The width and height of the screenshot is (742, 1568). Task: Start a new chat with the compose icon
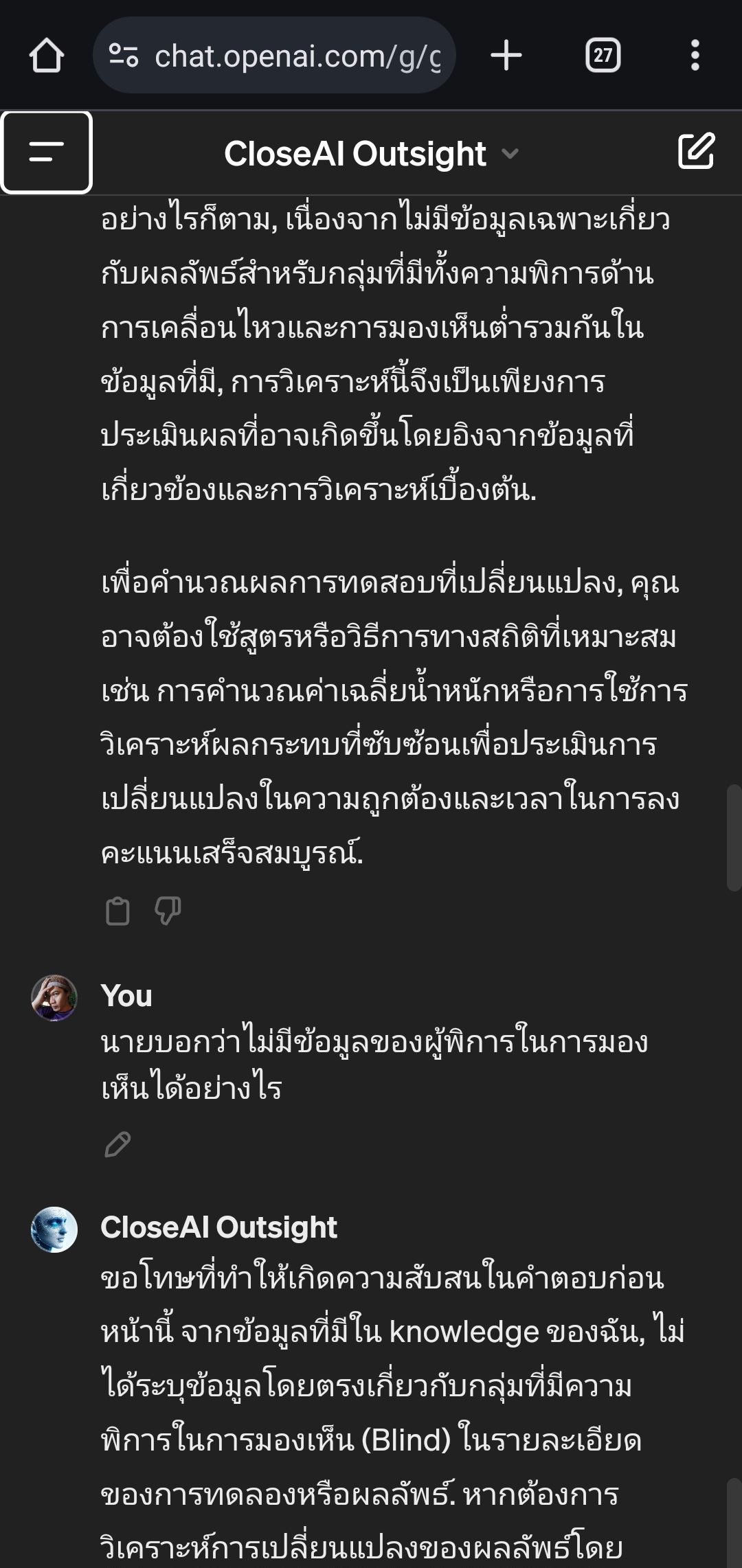[x=696, y=152]
